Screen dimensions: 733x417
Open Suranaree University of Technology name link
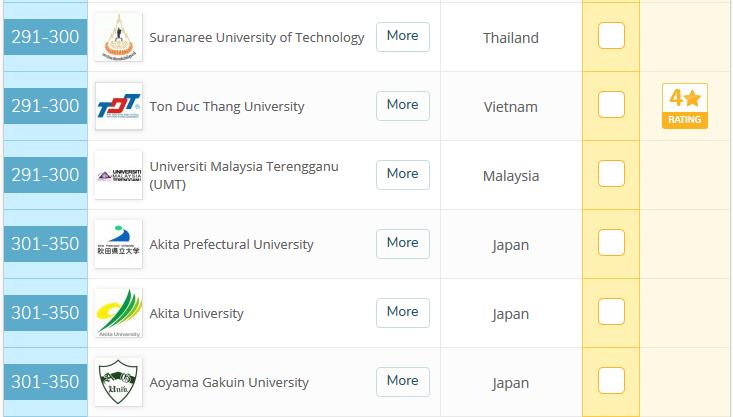(x=257, y=37)
